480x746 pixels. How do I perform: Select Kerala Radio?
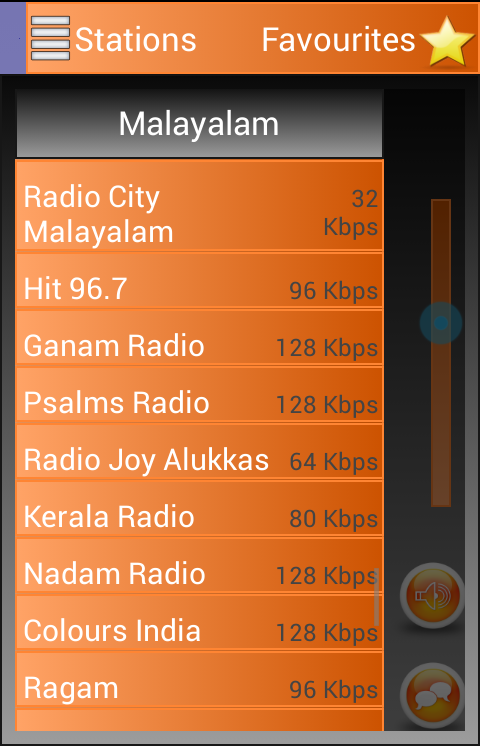pos(199,509)
